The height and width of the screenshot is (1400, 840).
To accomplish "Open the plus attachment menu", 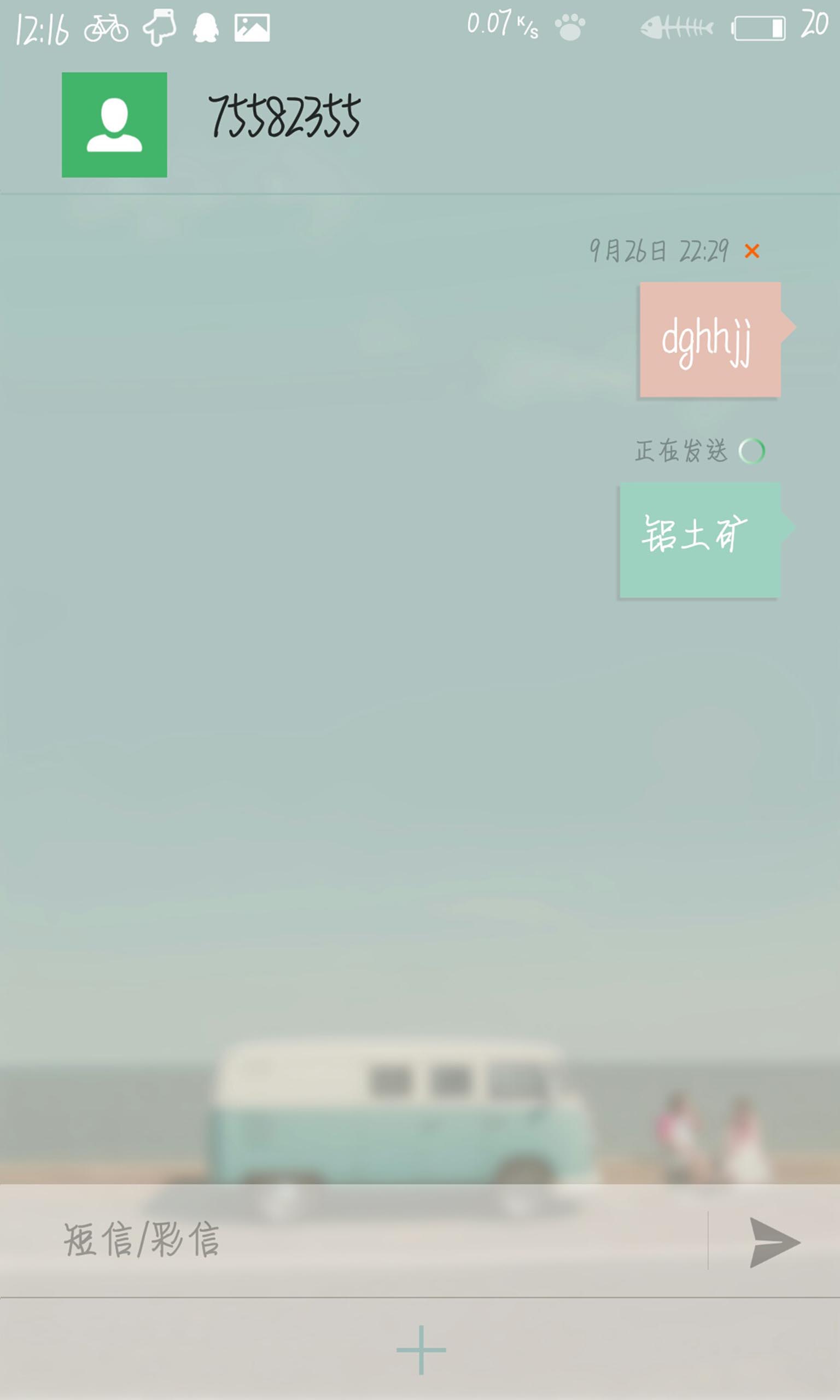I will point(421,1349).
